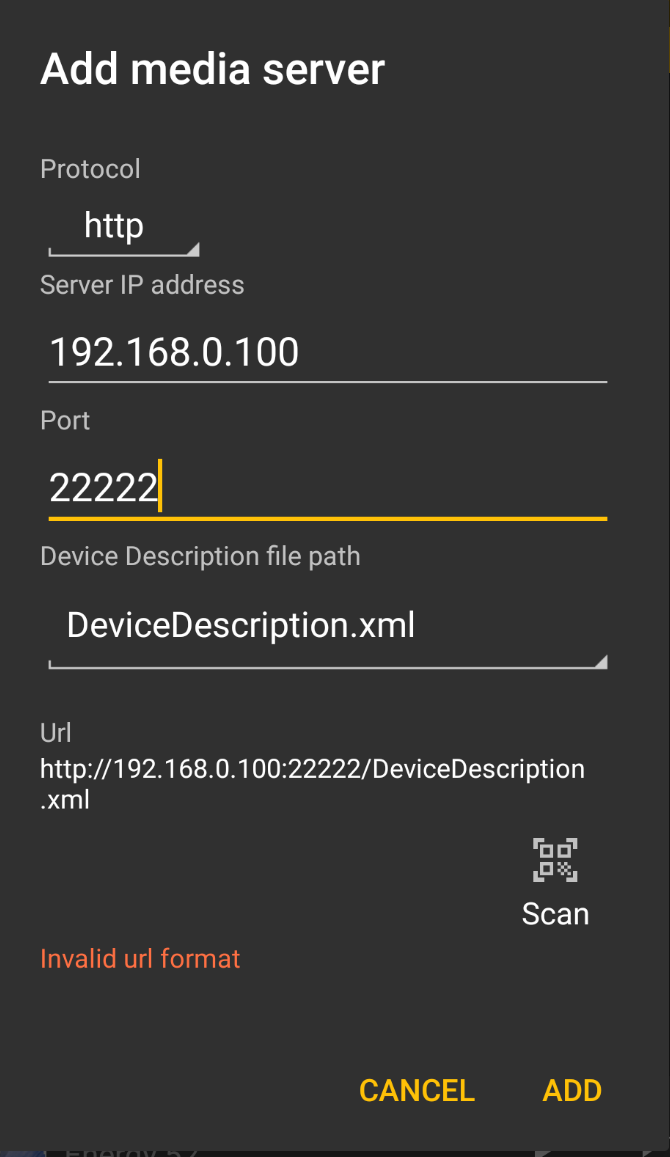Expand the Device Description file path dropdown
This screenshot has width=670, height=1157.
click(327, 628)
